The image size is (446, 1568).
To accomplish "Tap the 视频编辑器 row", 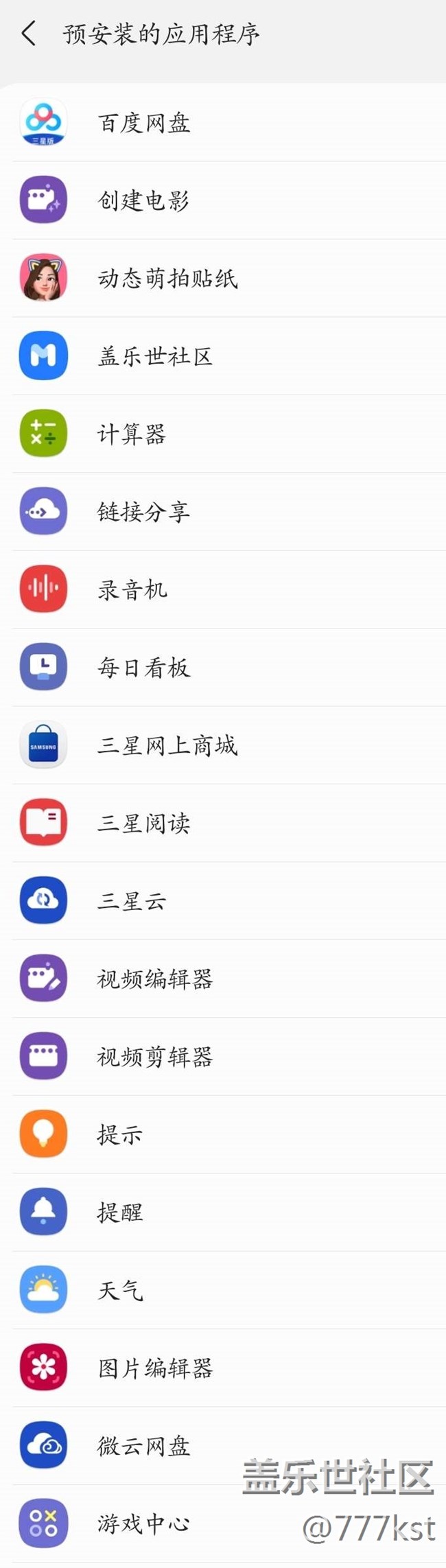I will [155, 979].
